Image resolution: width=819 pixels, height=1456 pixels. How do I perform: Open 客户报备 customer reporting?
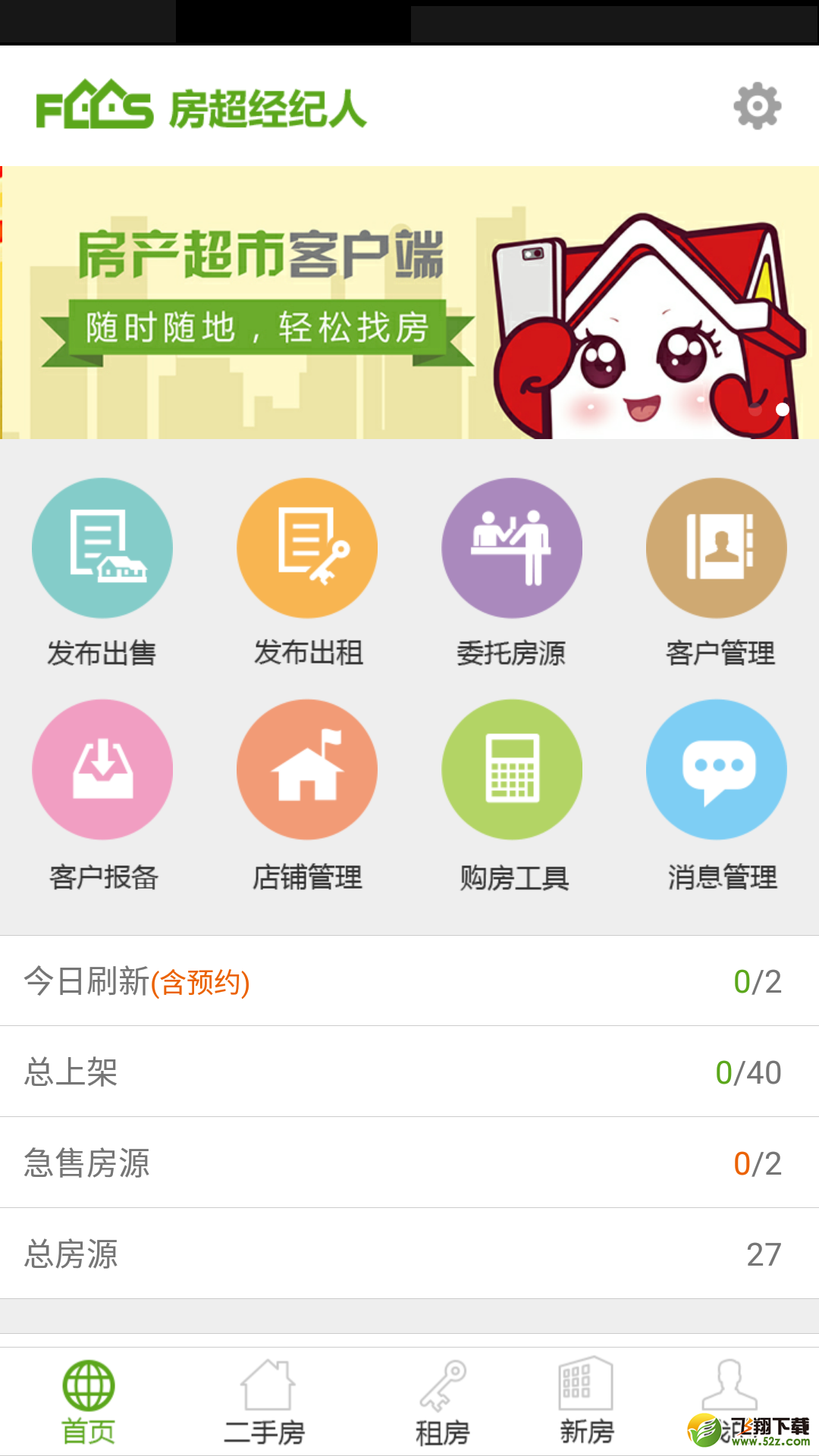[x=102, y=795]
